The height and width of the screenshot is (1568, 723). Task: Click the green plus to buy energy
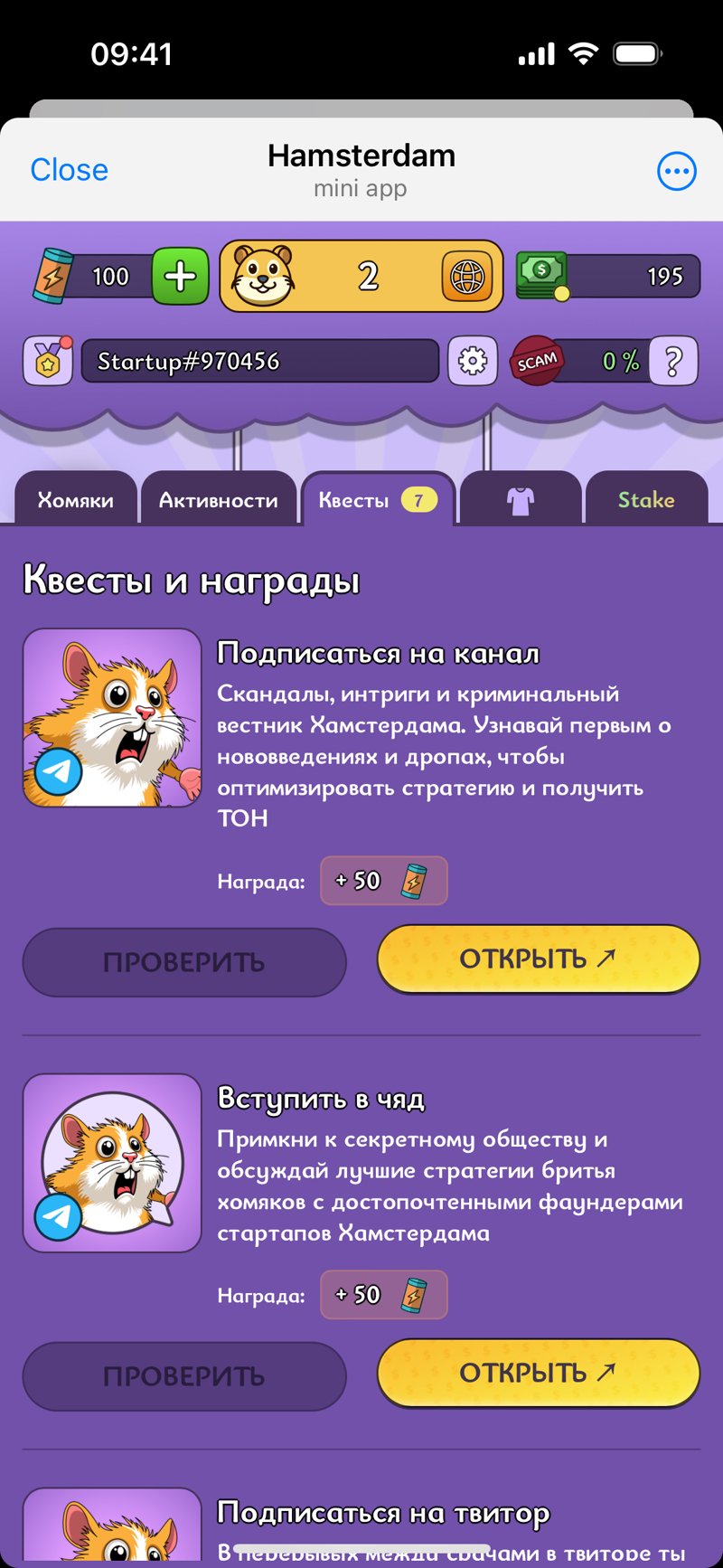coord(178,276)
